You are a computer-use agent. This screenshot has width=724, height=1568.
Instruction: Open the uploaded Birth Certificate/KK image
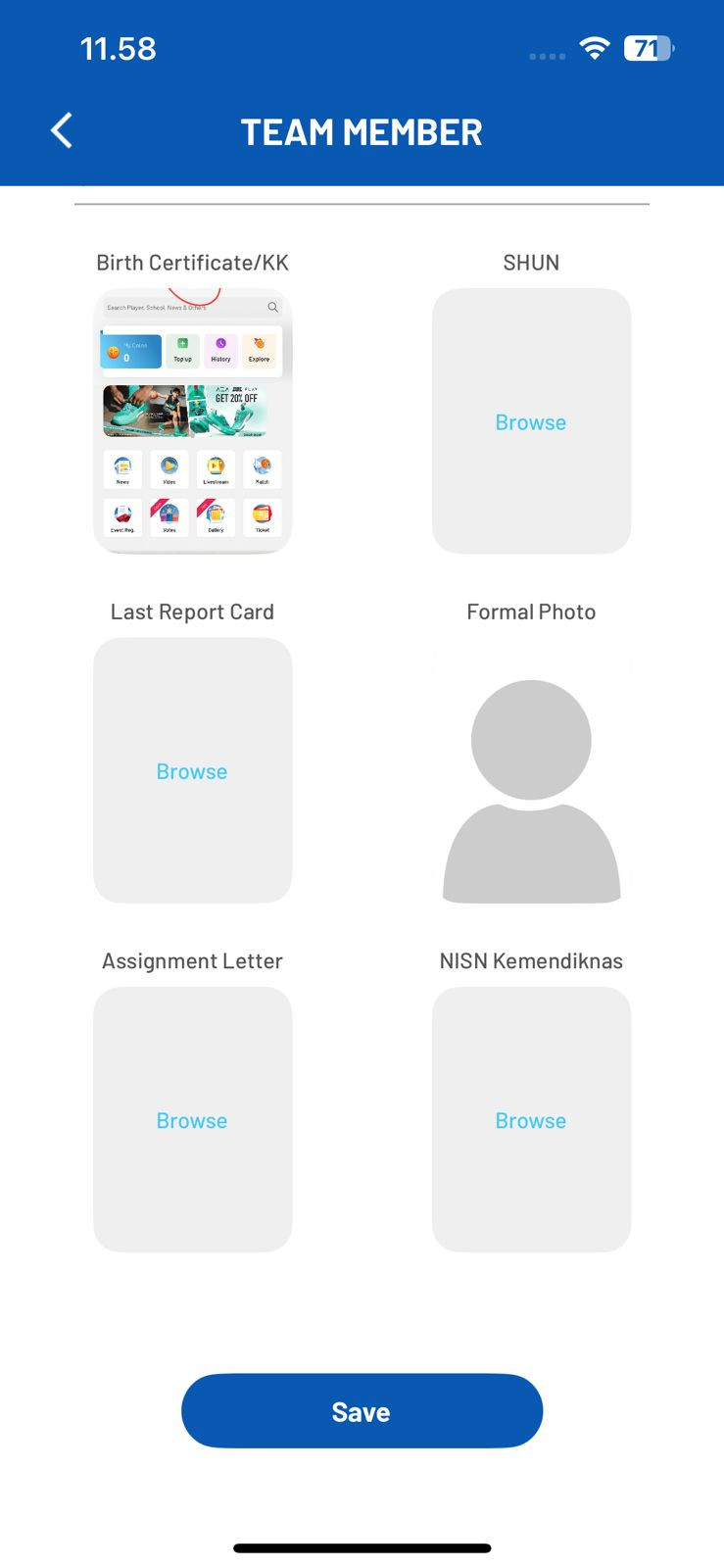192,421
